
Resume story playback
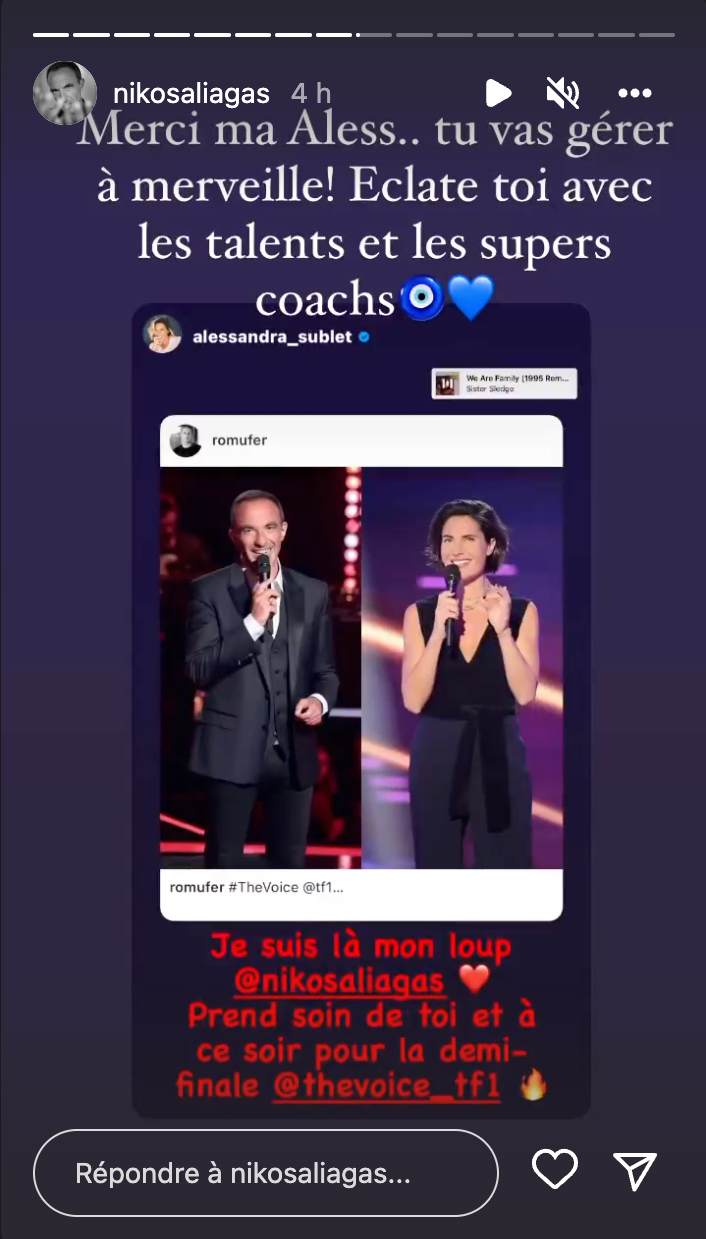[497, 93]
